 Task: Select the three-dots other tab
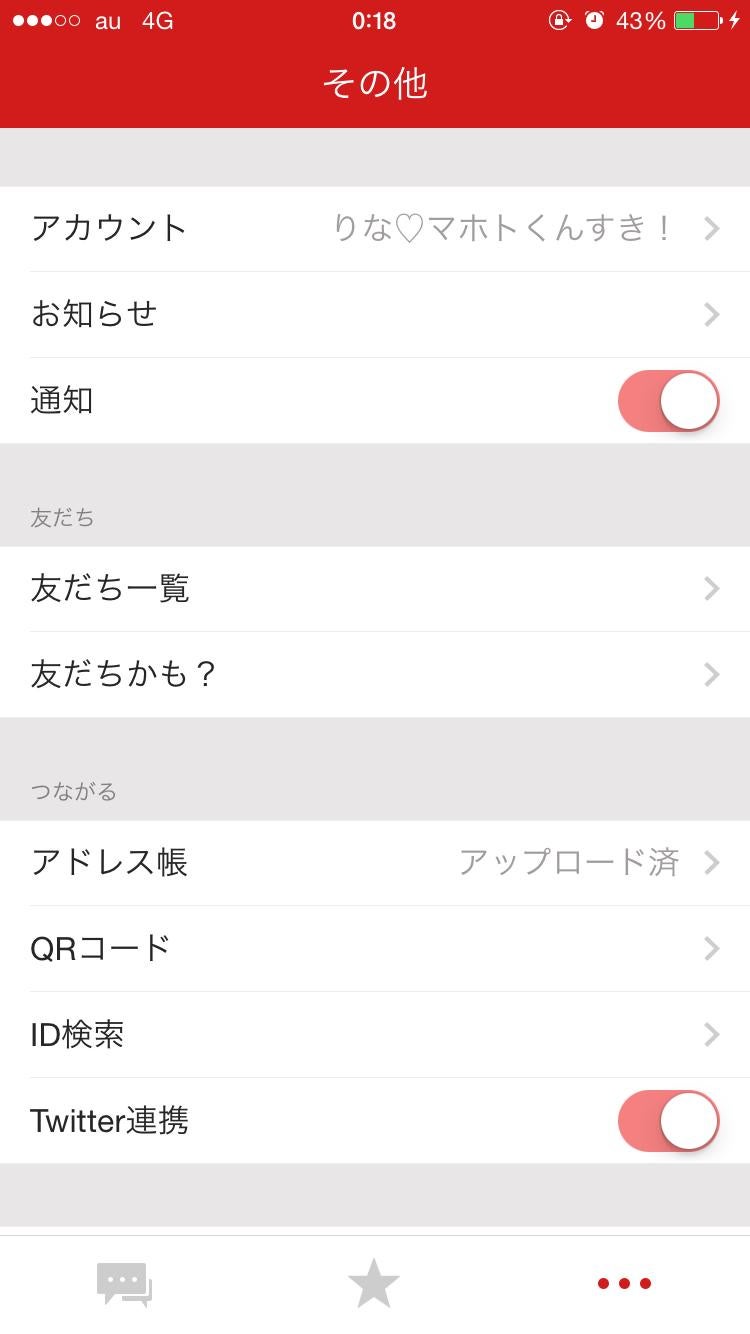point(624,1284)
